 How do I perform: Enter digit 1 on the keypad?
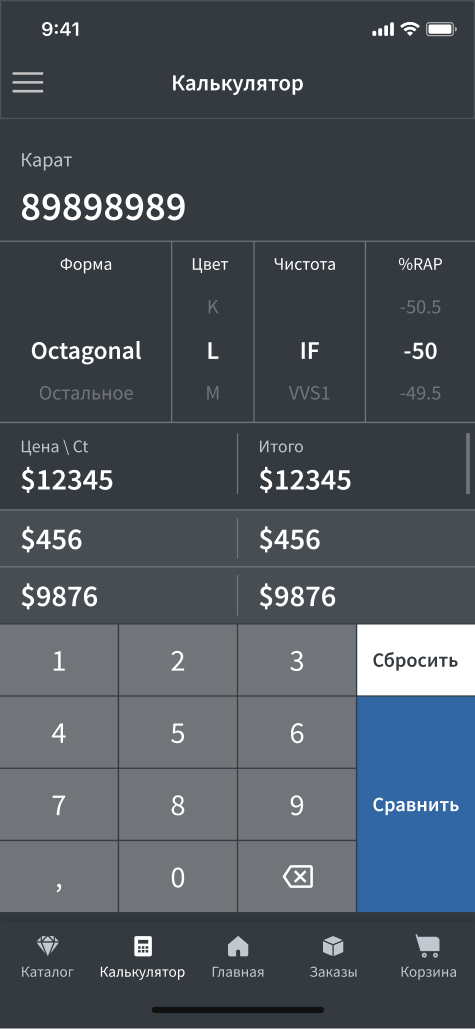(59, 660)
